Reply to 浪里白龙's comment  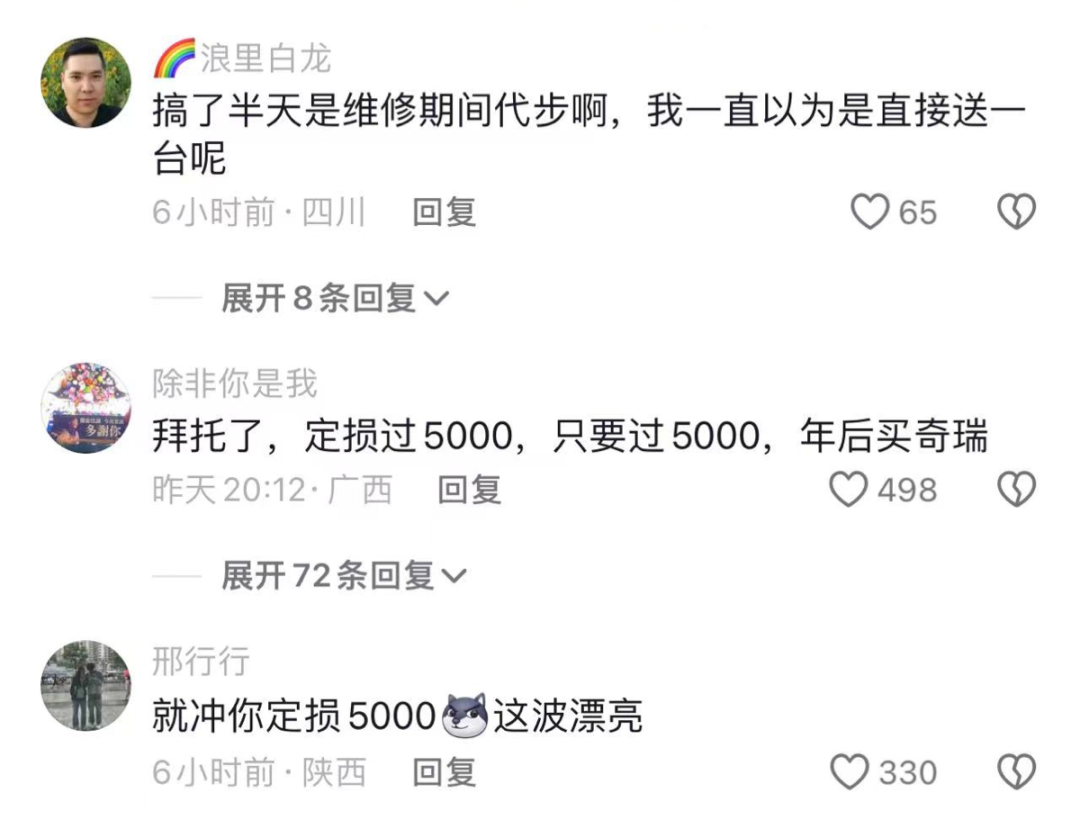[444, 212]
